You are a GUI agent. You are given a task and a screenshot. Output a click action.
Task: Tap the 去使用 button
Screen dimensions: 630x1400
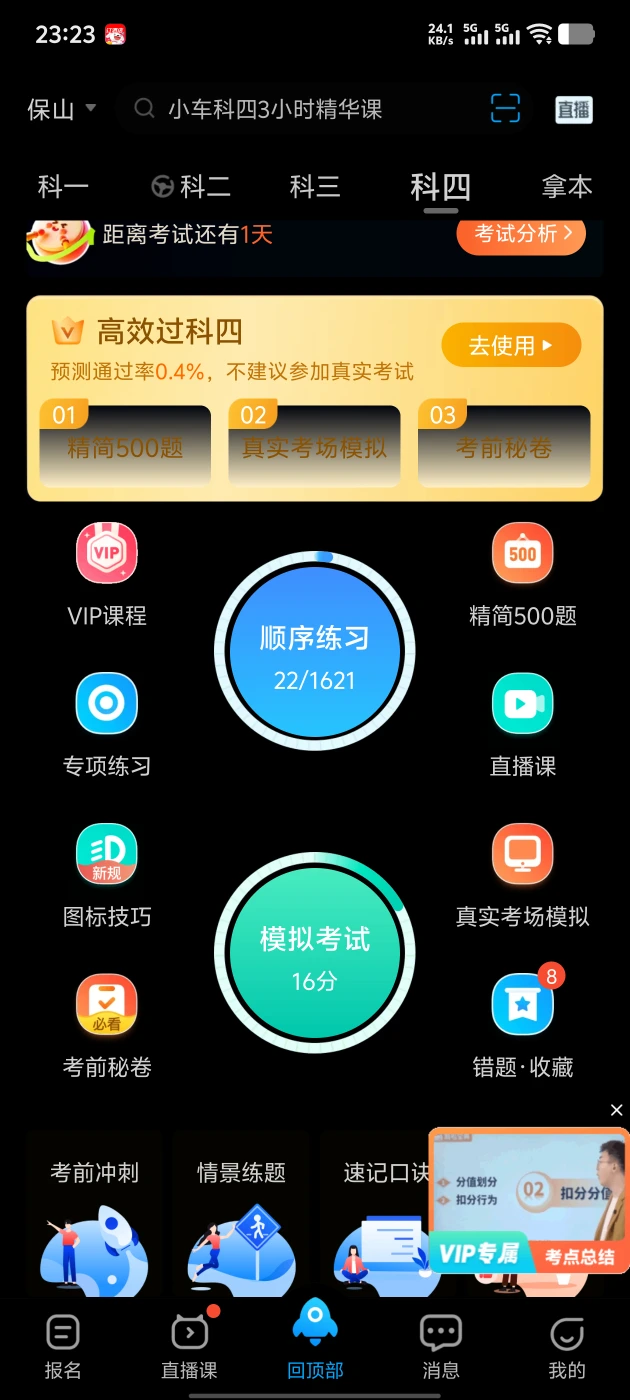511,346
